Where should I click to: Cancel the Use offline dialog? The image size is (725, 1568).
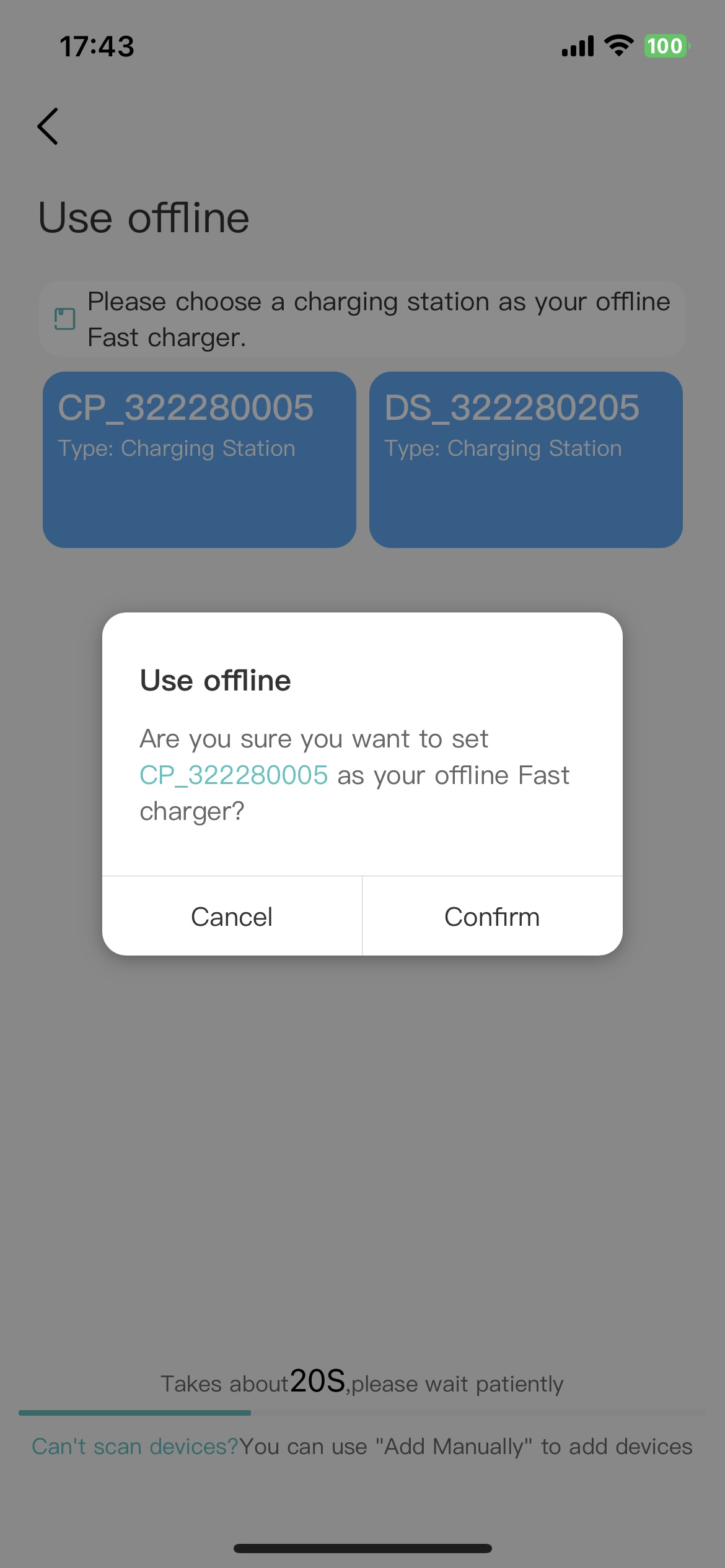(x=232, y=917)
